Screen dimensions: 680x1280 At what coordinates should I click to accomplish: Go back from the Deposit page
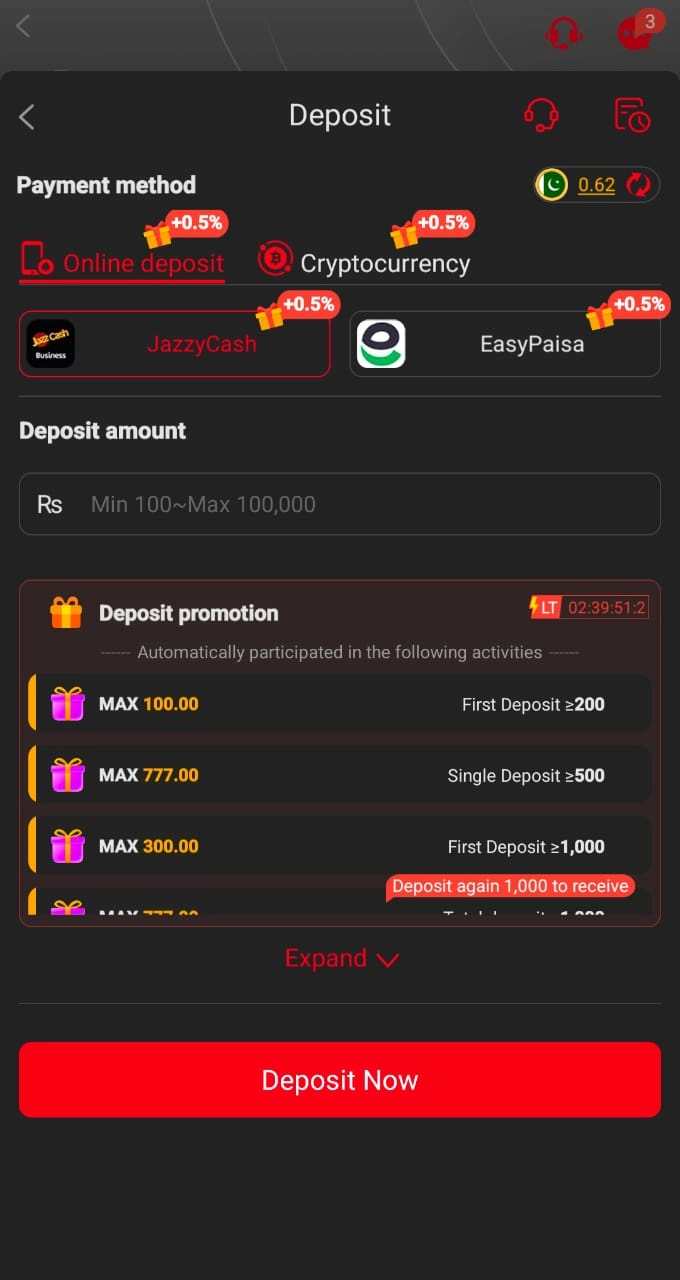pos(27,117)
